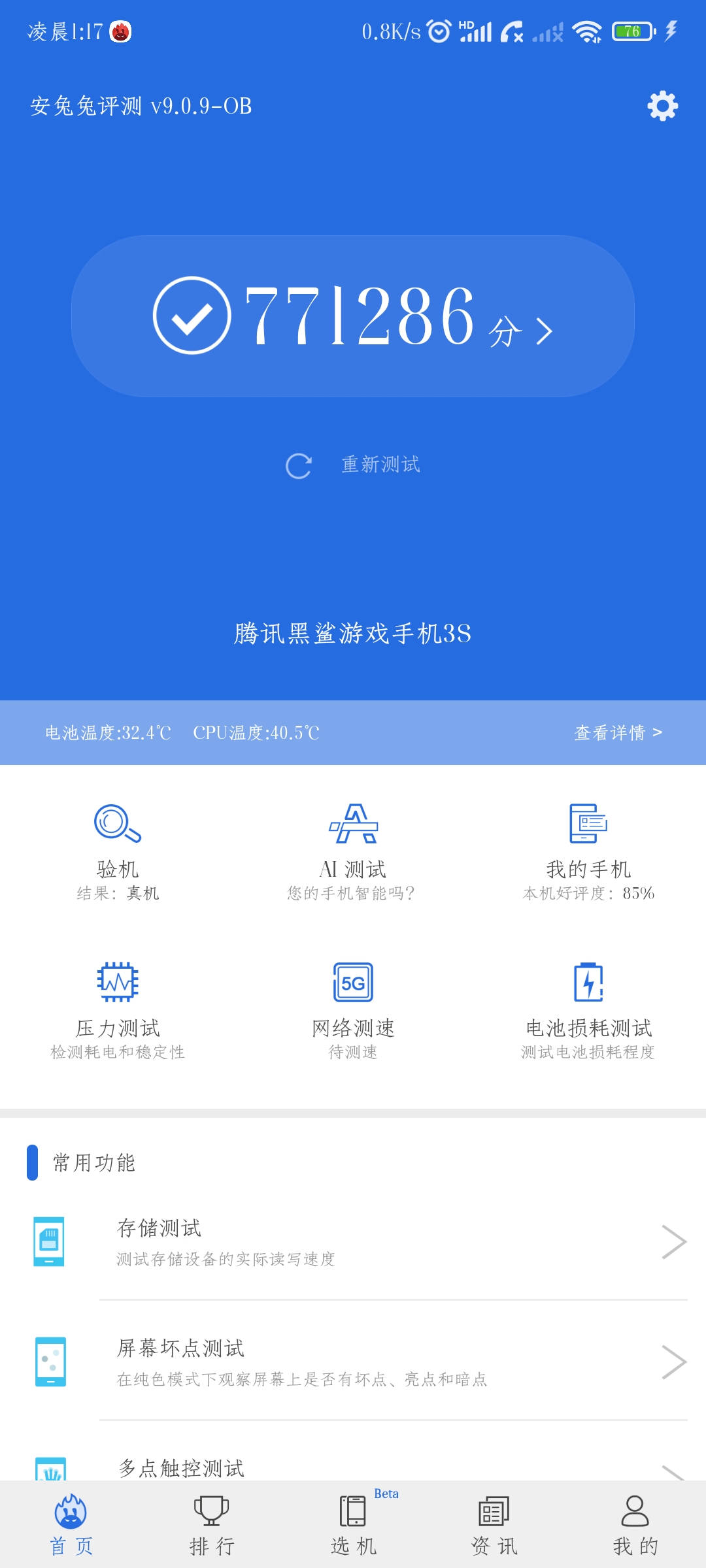Image resolution: width=706 pixels, height=1568 pixels.
Task: Tap 重新测试 to rerun the benchmark
Action: click(354, 465)
